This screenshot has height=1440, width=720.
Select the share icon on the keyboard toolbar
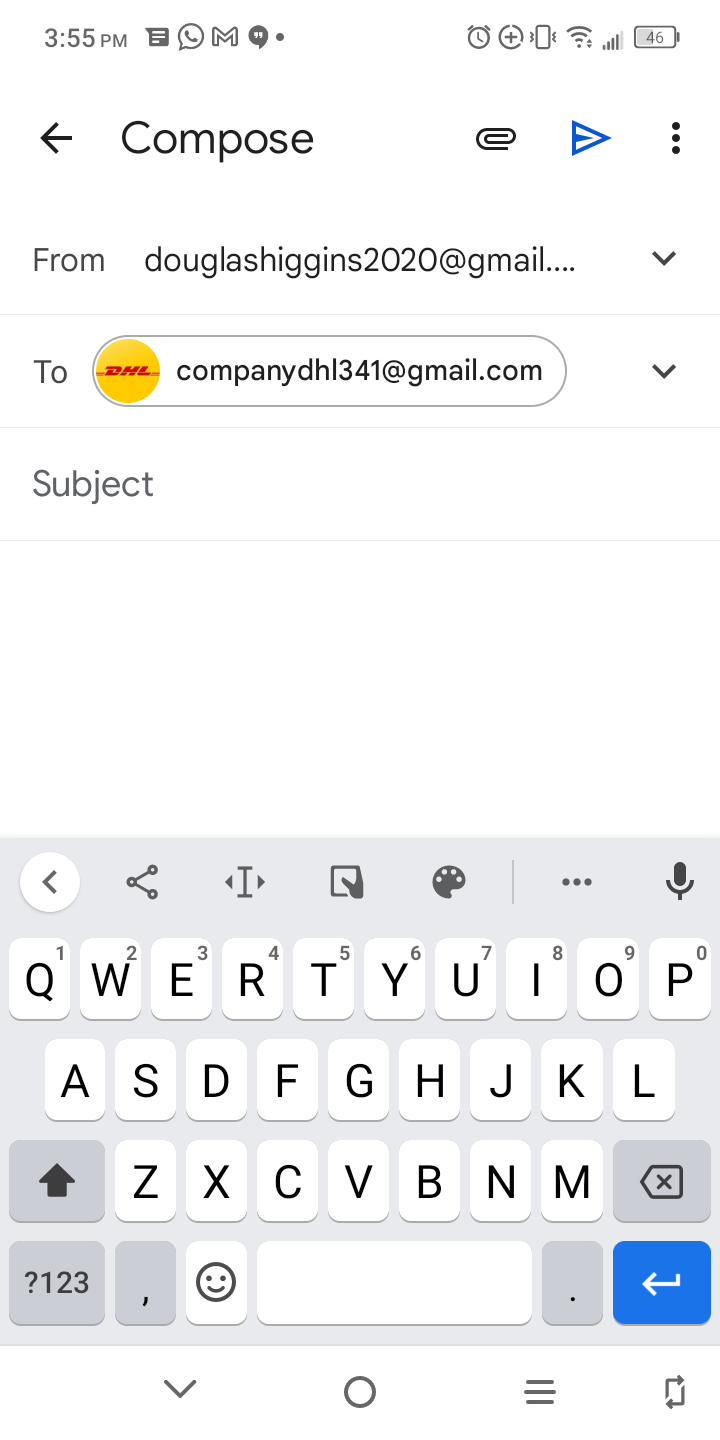click(142, 882)
